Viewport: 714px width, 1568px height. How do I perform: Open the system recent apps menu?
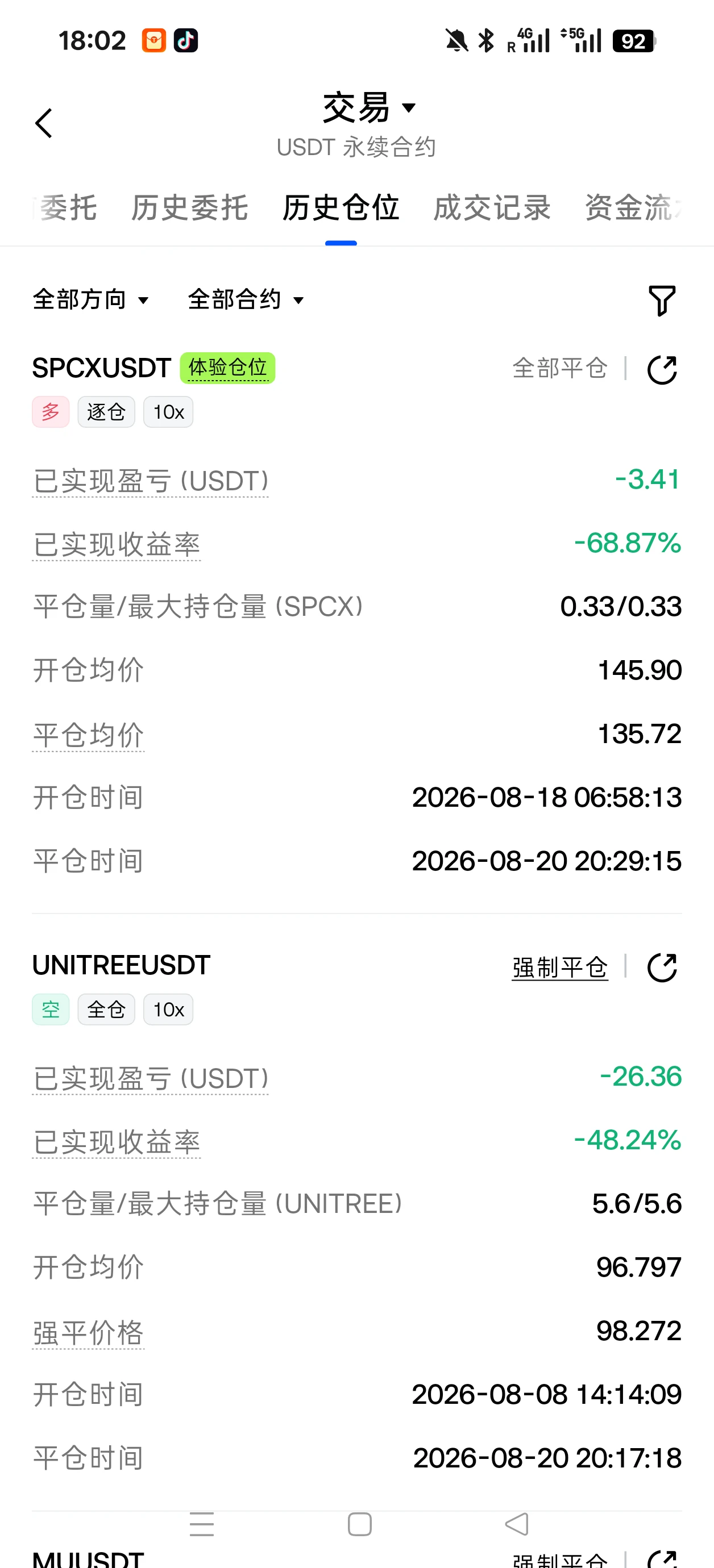pos(202,1524)
